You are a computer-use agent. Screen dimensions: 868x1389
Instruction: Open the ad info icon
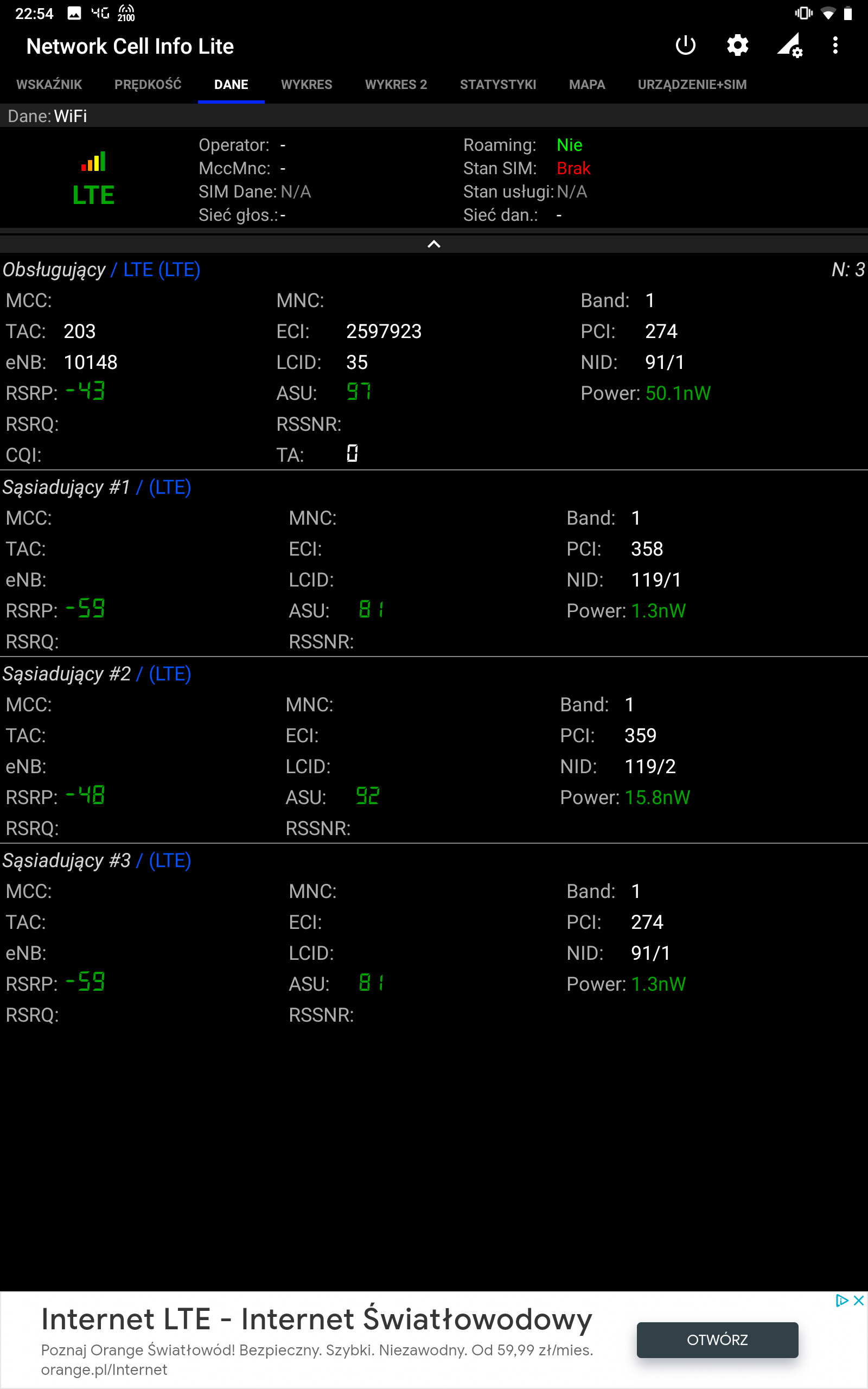[841, 1300]
